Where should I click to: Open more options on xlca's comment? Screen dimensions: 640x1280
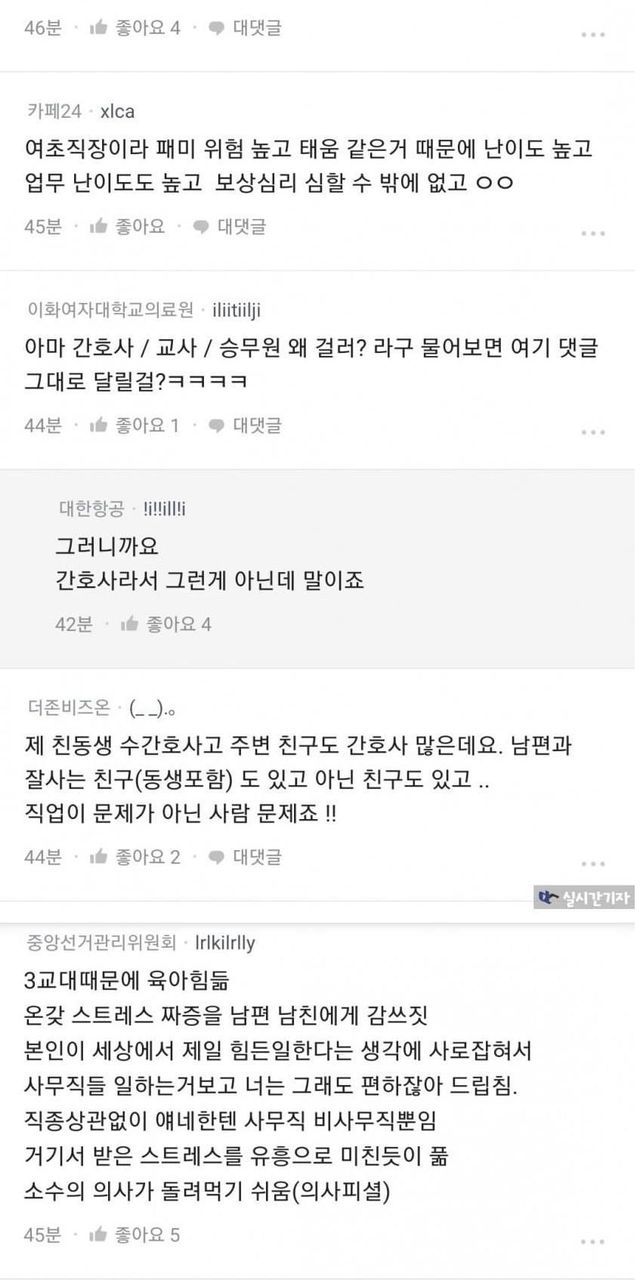pyautogui.click(x=593, y=234)
